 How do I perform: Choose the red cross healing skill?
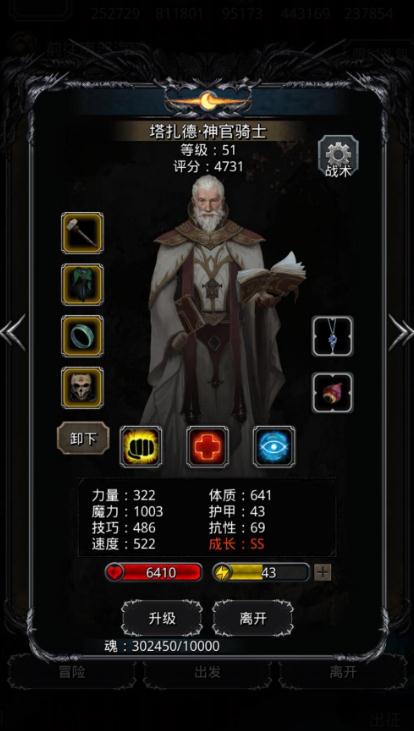click(207, 447)
